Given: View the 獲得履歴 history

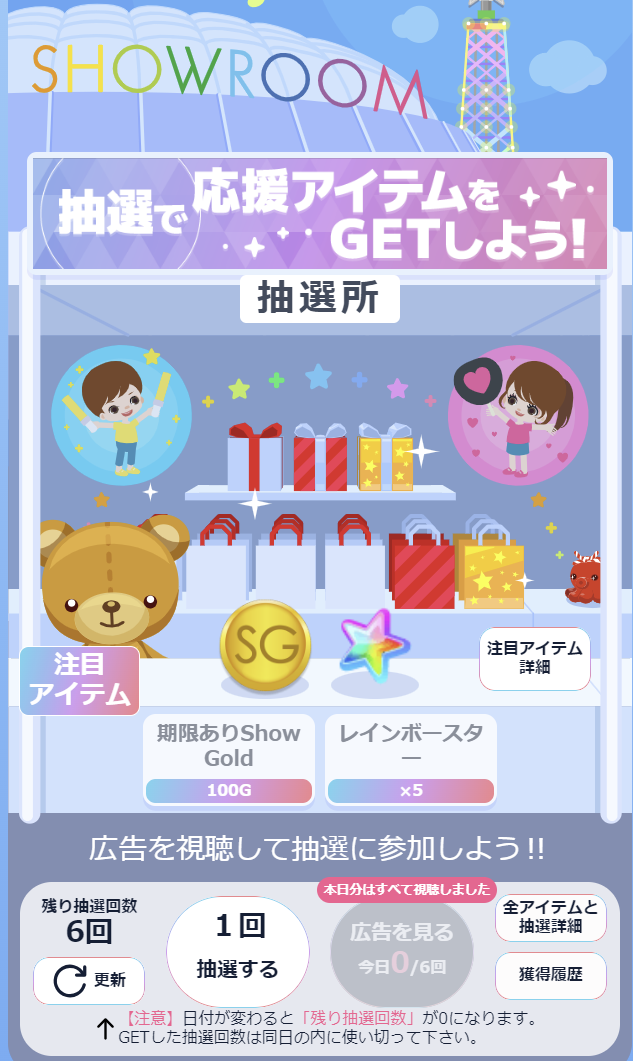Looking at the screenshot, I should (550, 975).
